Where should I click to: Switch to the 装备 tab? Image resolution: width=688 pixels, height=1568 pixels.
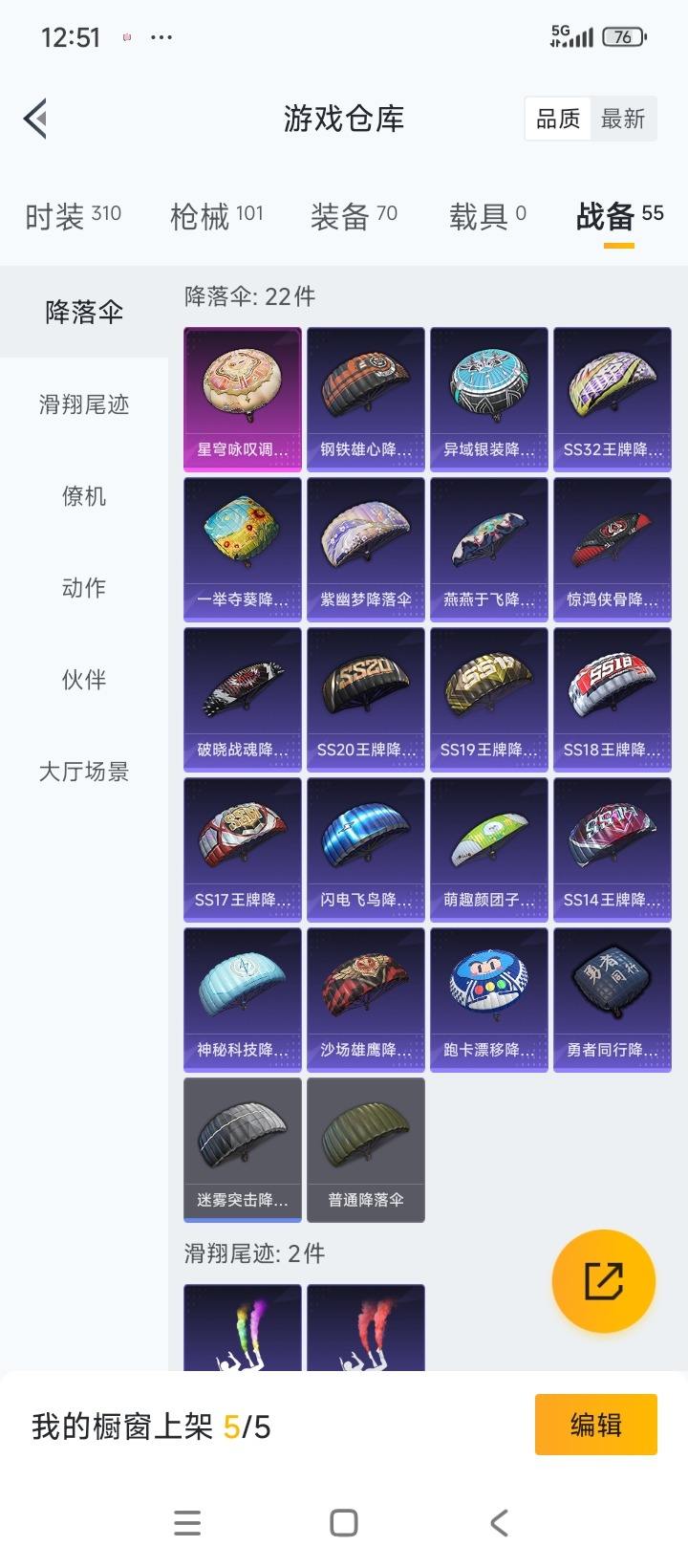pyautogui.click(x=354, y=216)
